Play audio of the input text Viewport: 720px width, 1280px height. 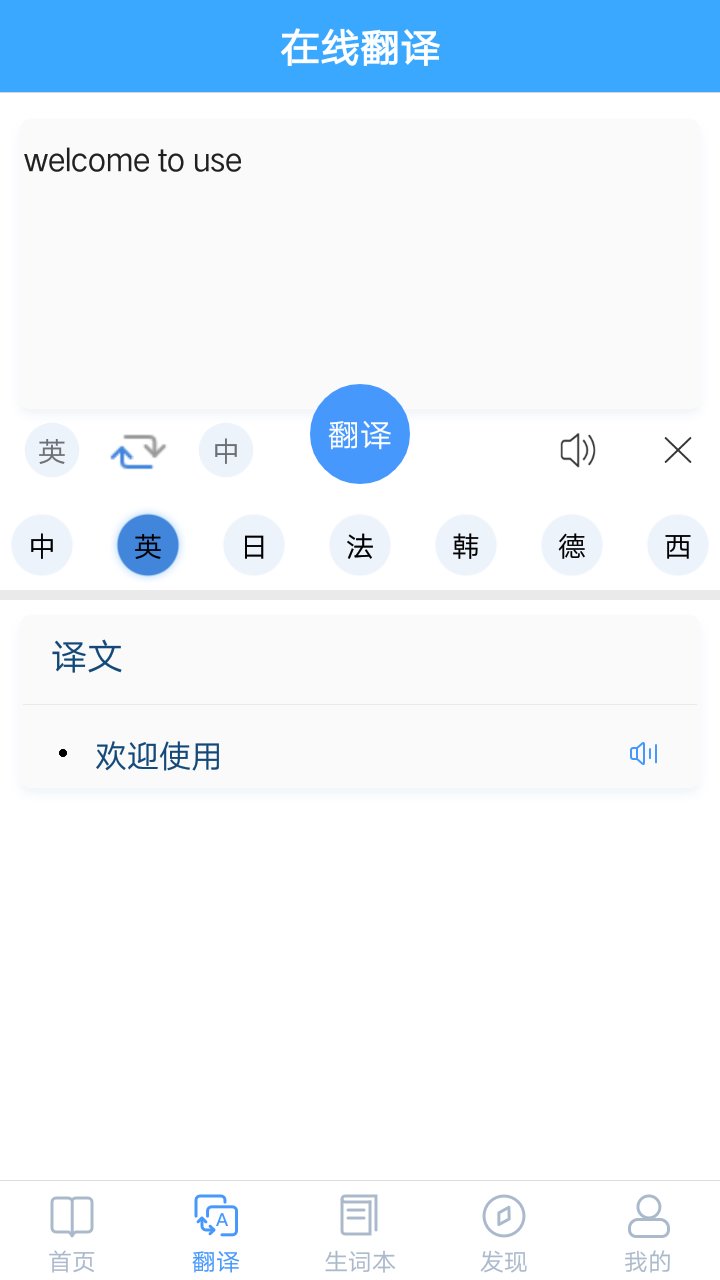click(x=578, y=451)
